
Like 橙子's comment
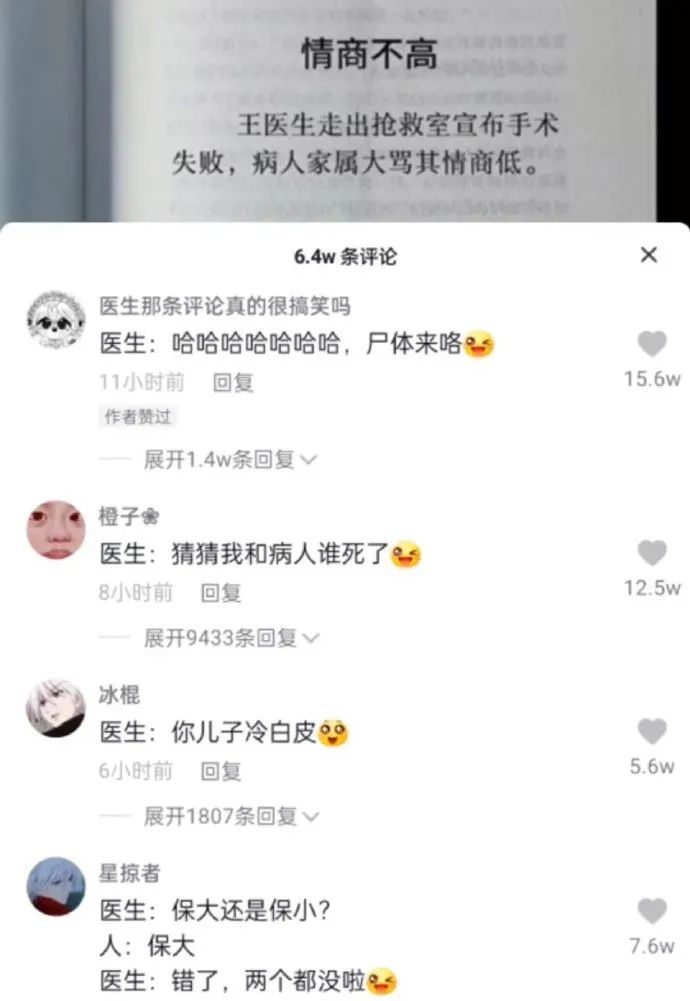pos(652,553)
